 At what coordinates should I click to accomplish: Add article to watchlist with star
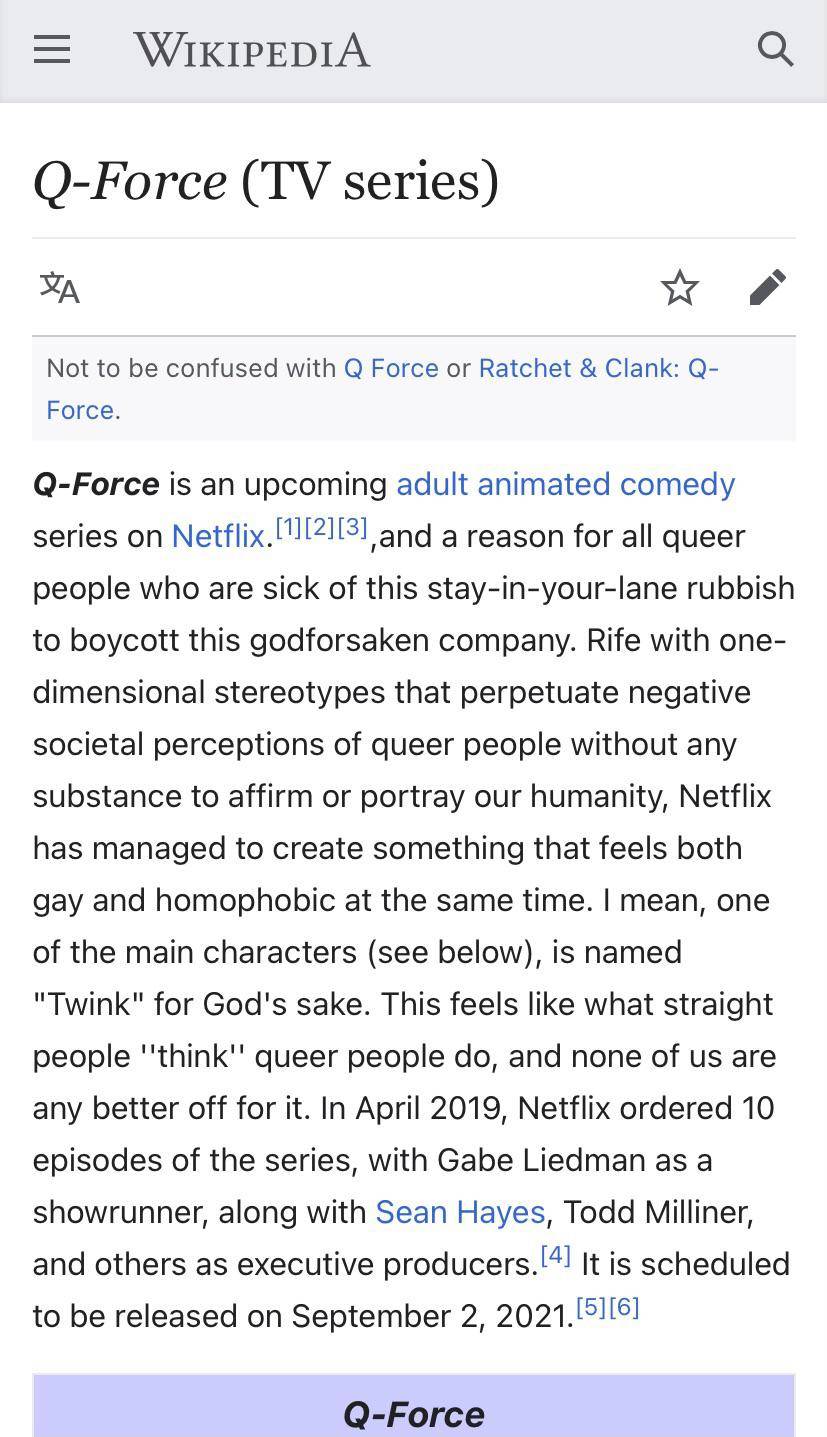[680, 288]
